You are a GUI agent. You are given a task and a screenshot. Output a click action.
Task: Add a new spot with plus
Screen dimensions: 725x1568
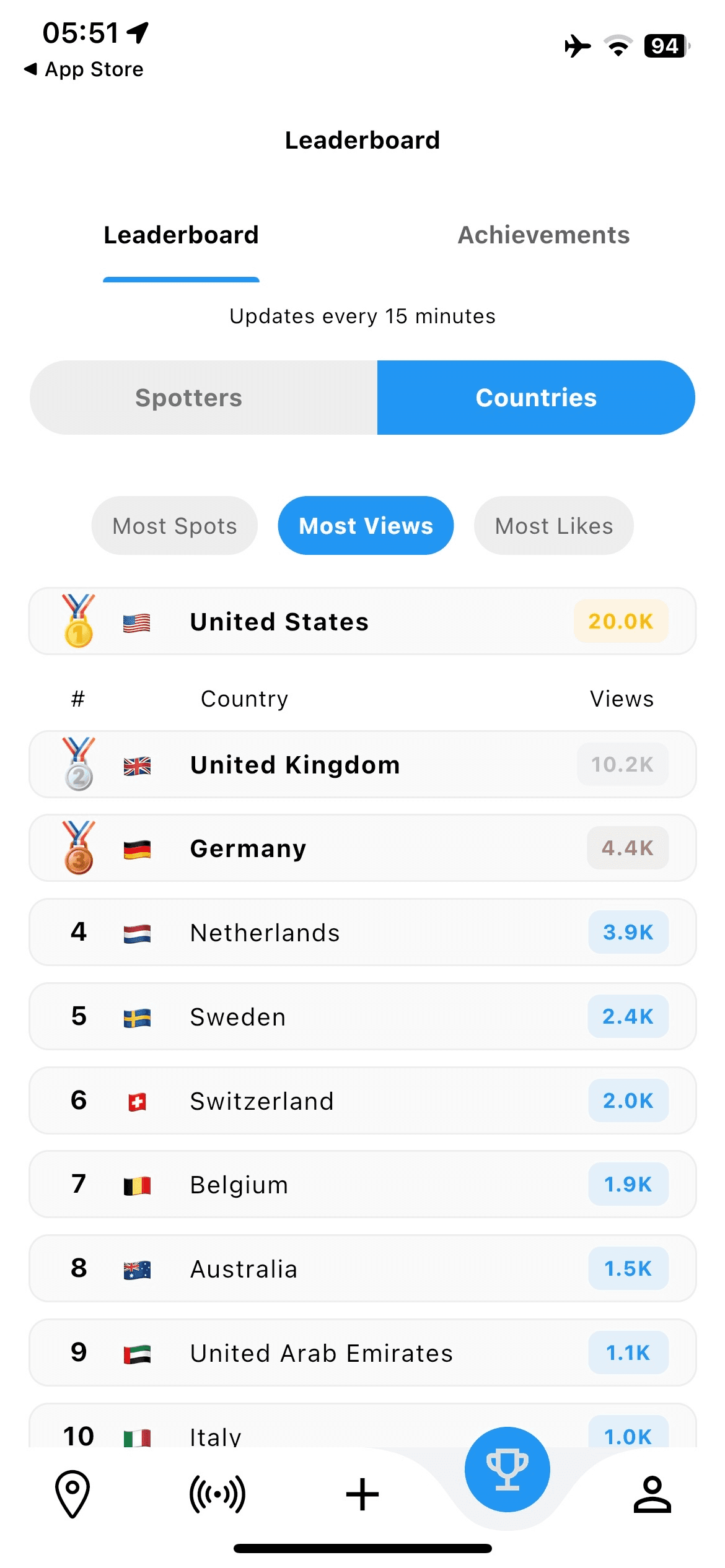(x=362, y=1494)
